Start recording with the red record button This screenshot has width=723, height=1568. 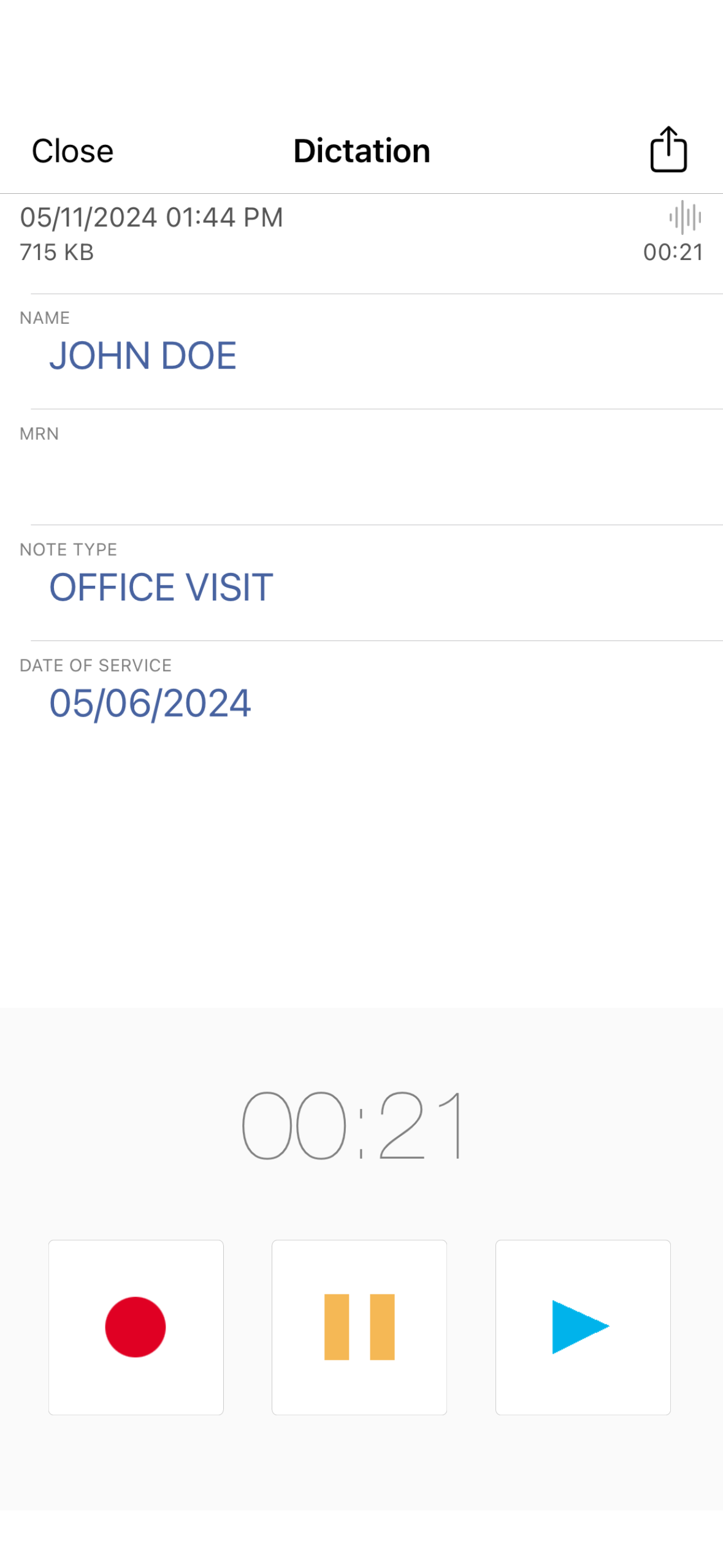coord(136,1326)
